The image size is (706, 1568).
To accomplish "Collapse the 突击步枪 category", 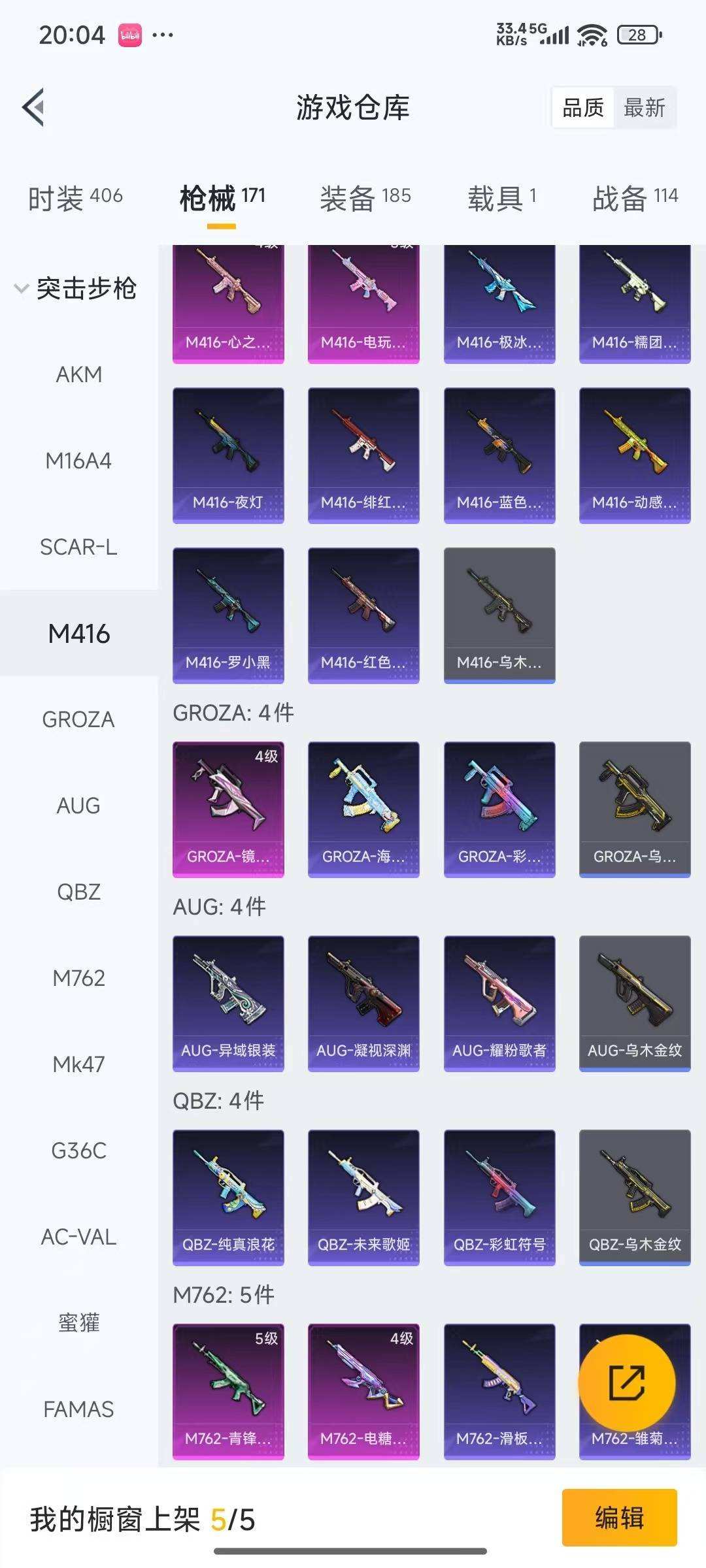I will coord(75,289).
